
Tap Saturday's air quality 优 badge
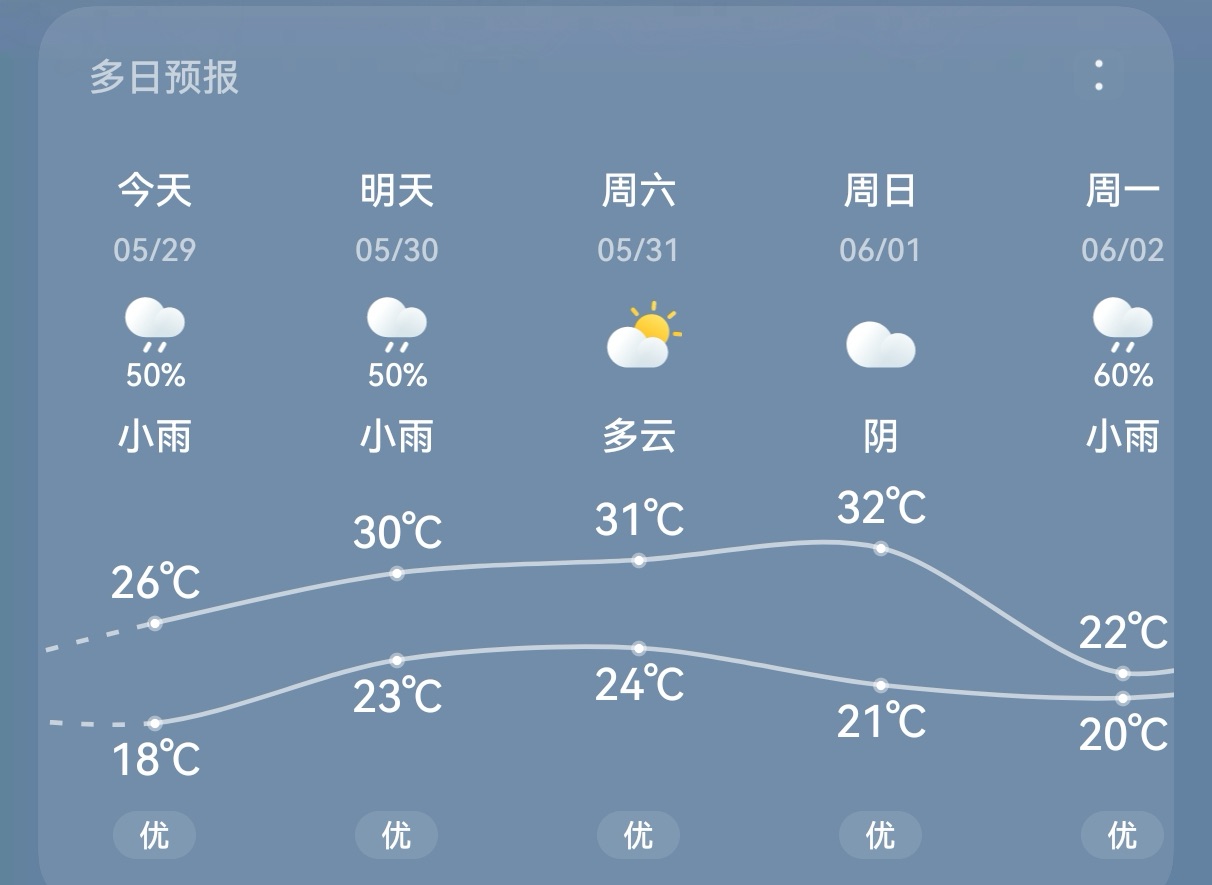click(638, 834)
